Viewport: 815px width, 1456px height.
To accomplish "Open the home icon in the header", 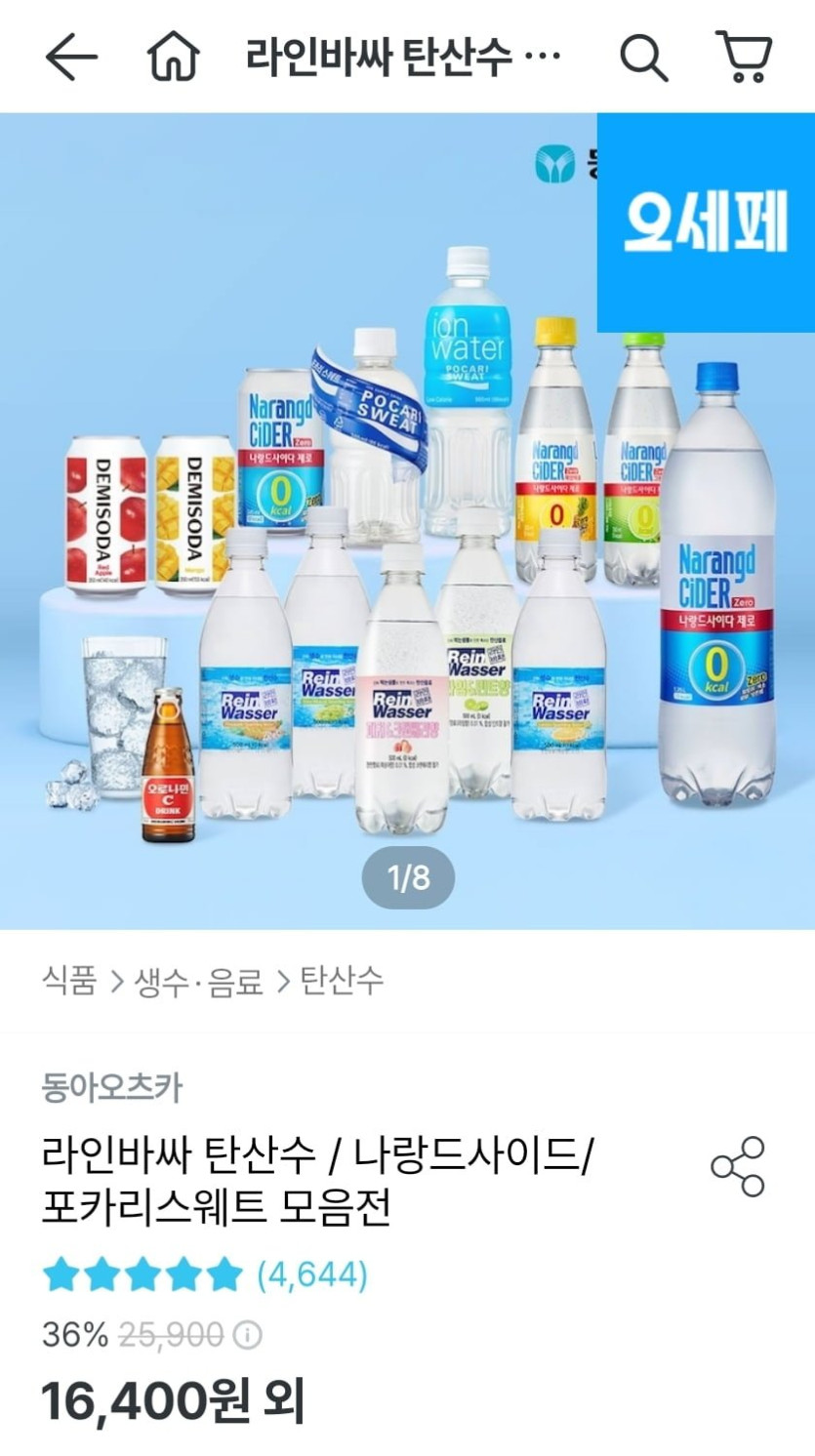I will (174, 59).
